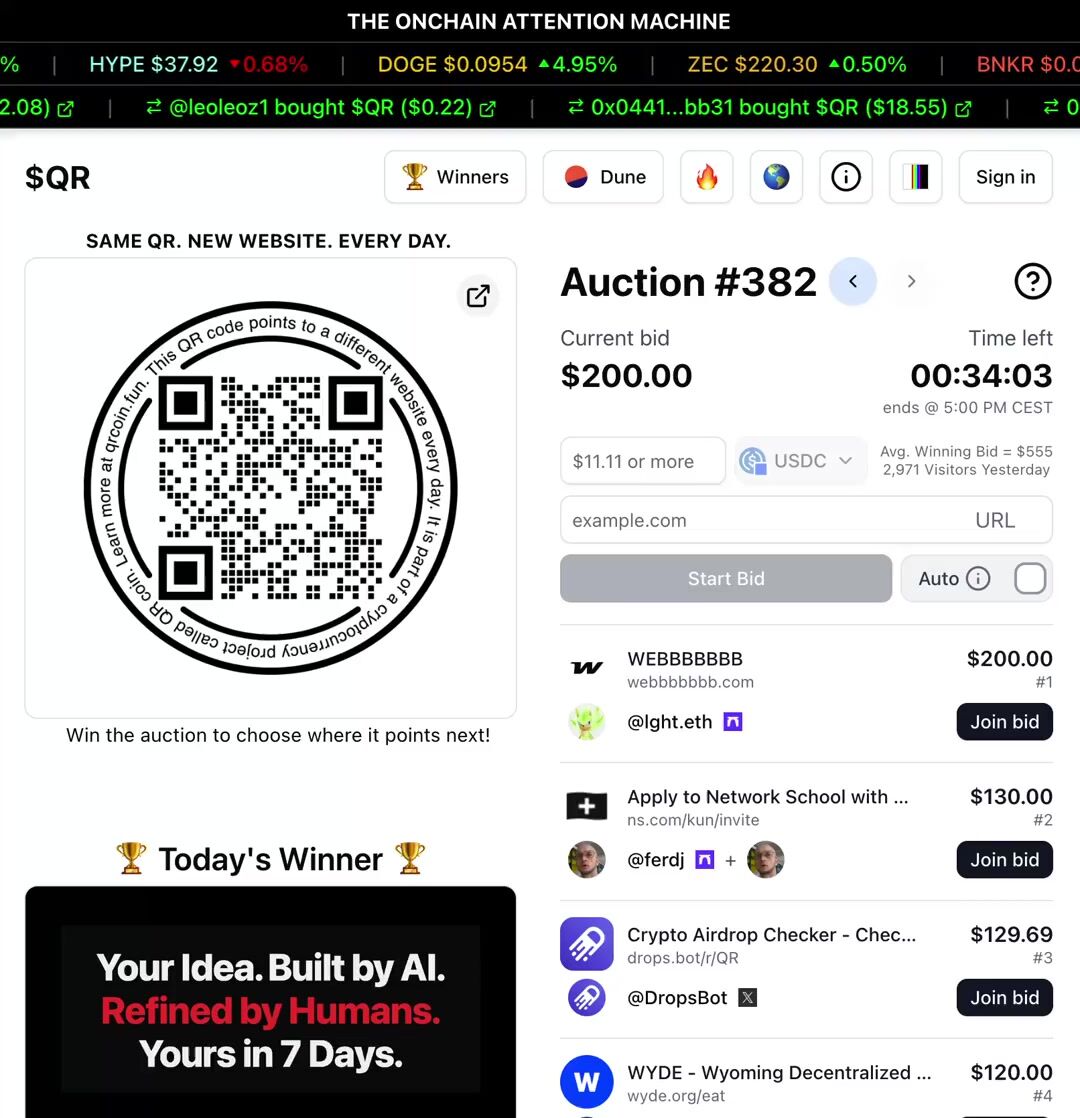Expand the USDC currency dropdown
Image resolution: width=1080 pixels, height=1118 pixels.
click(800, 461)
